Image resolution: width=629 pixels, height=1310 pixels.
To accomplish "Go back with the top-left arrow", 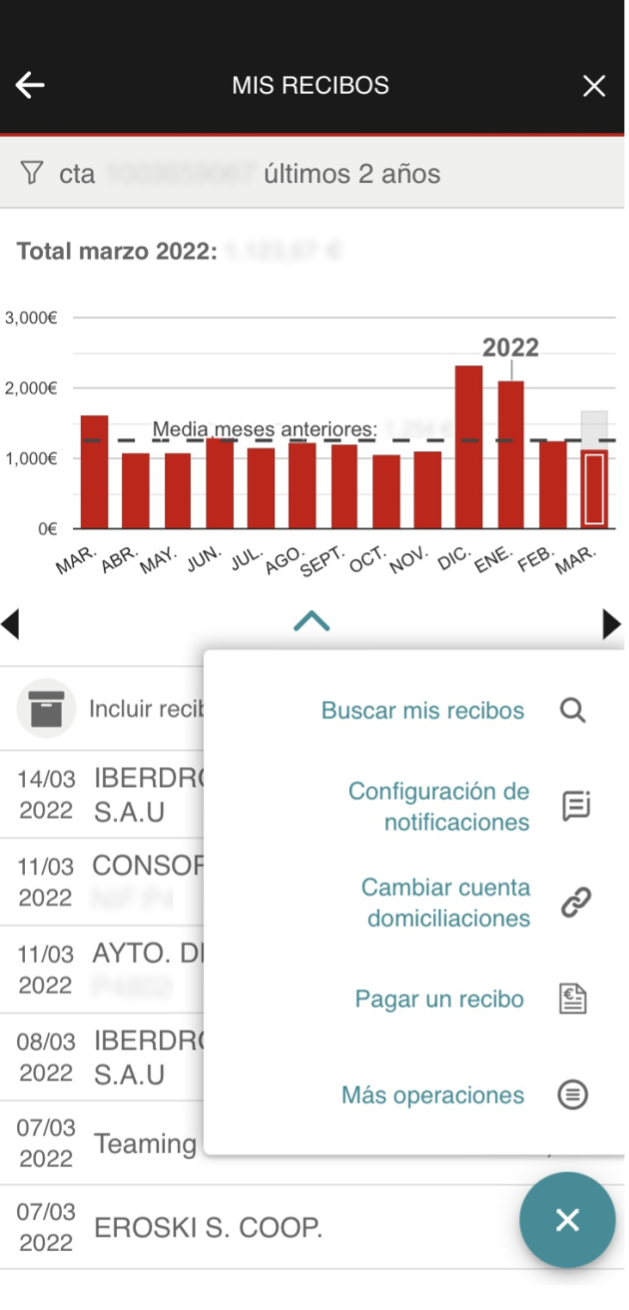I will 30,86.
